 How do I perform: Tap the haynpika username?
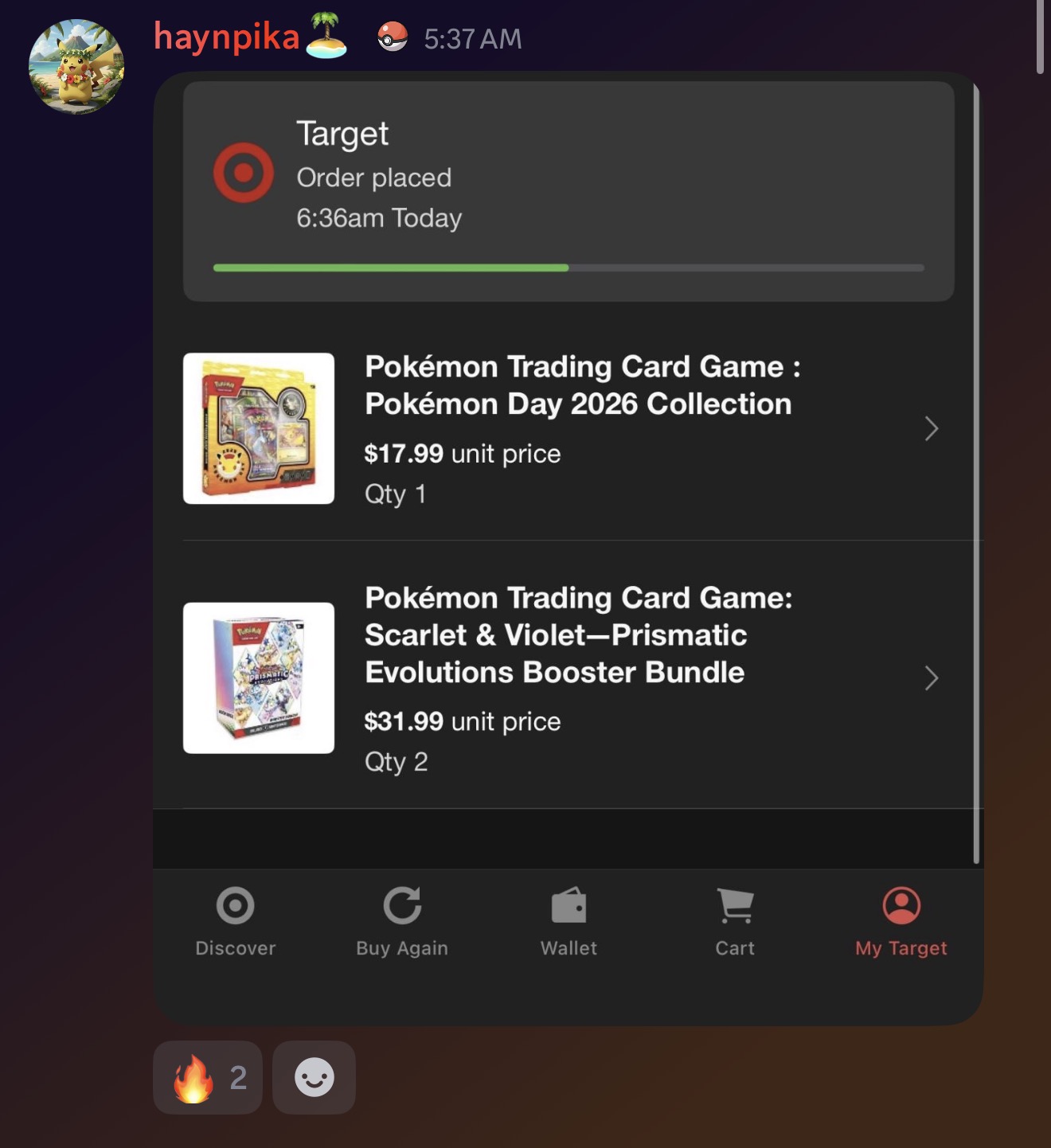click(227, 37)
